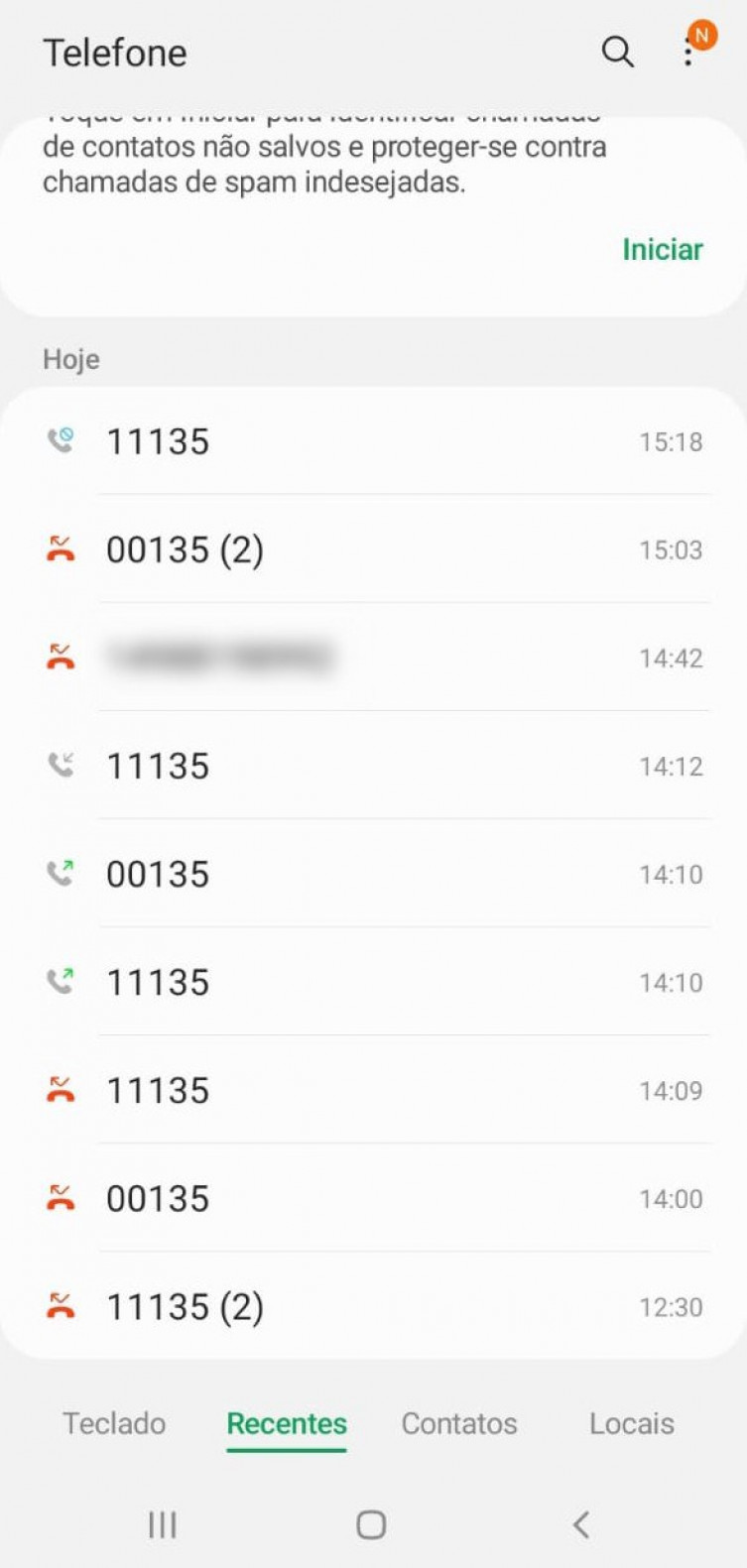Go to the Contatos tab
The width and height of the screenshot is (747, 1568).
point(459,1423)
